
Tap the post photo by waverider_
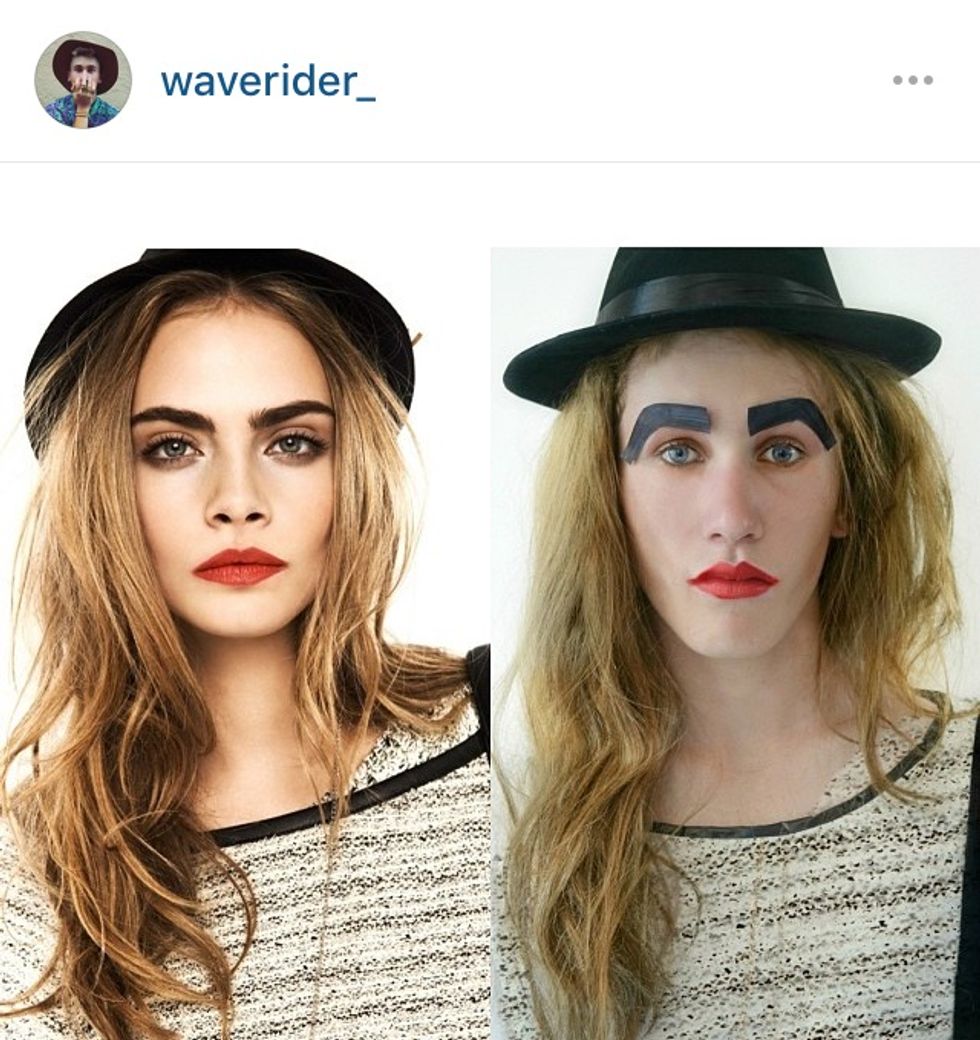(490, 640)
